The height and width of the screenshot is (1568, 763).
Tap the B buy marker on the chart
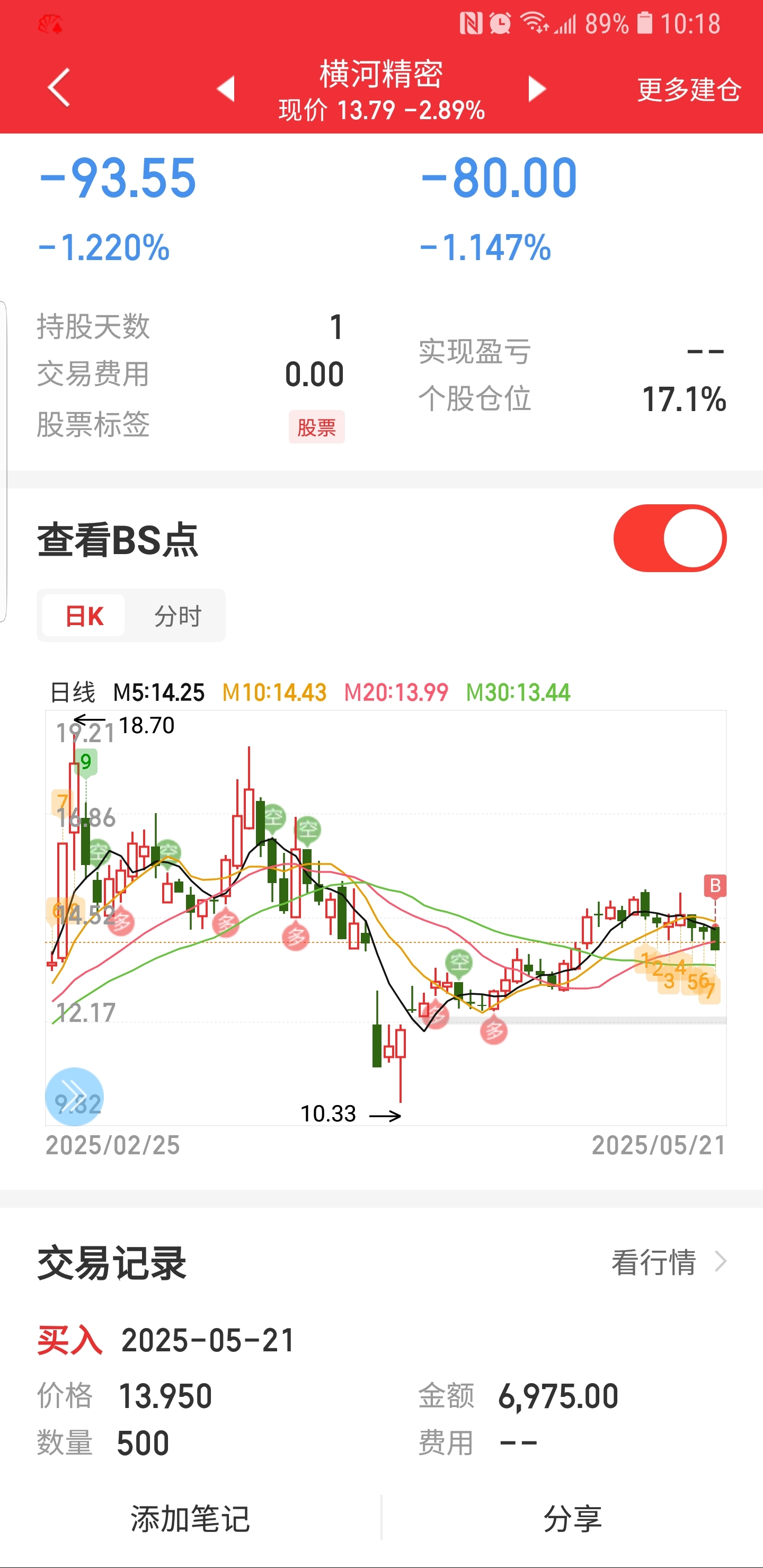click(x=715, y=886)
